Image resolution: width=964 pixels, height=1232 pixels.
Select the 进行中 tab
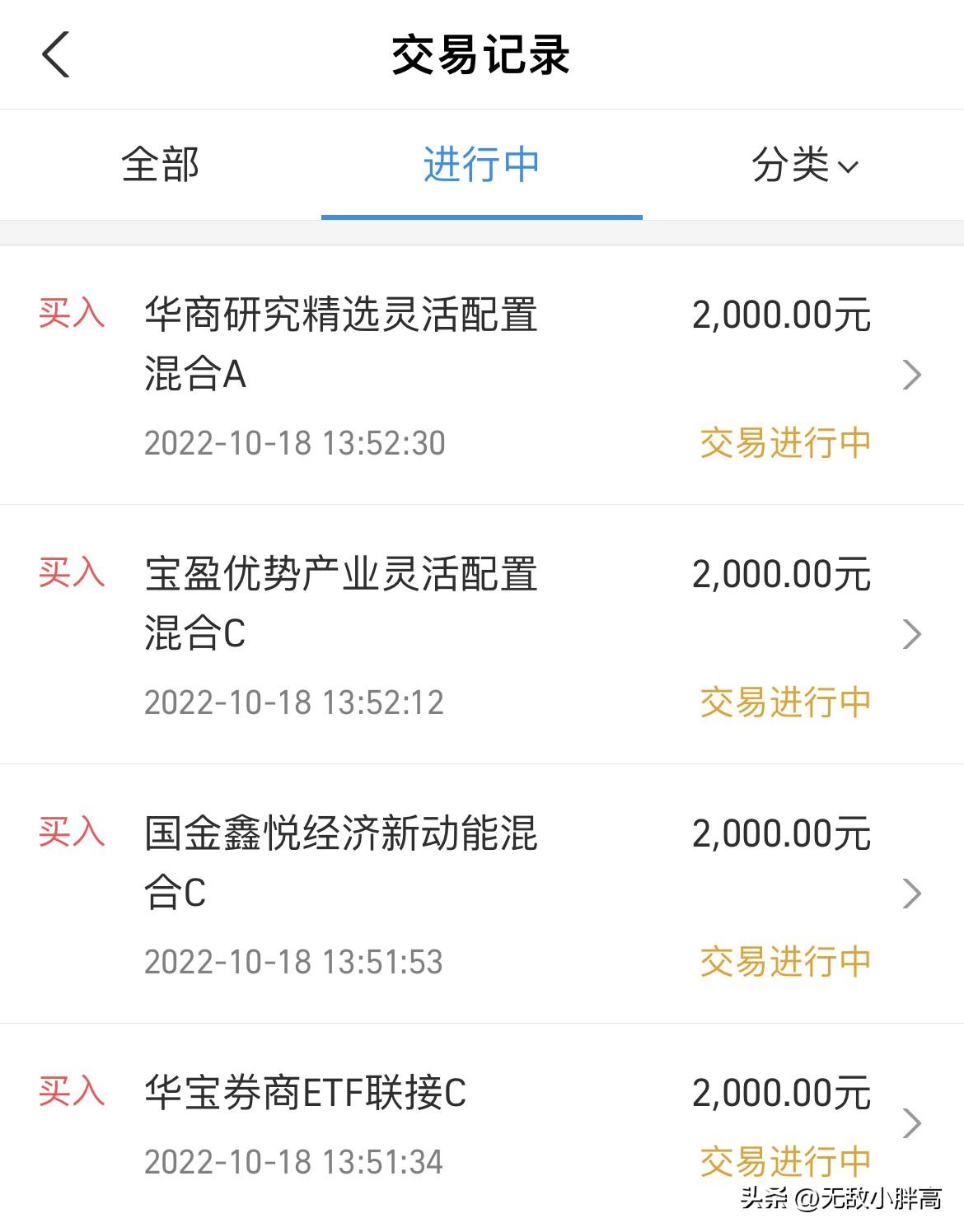click(481, 165)
